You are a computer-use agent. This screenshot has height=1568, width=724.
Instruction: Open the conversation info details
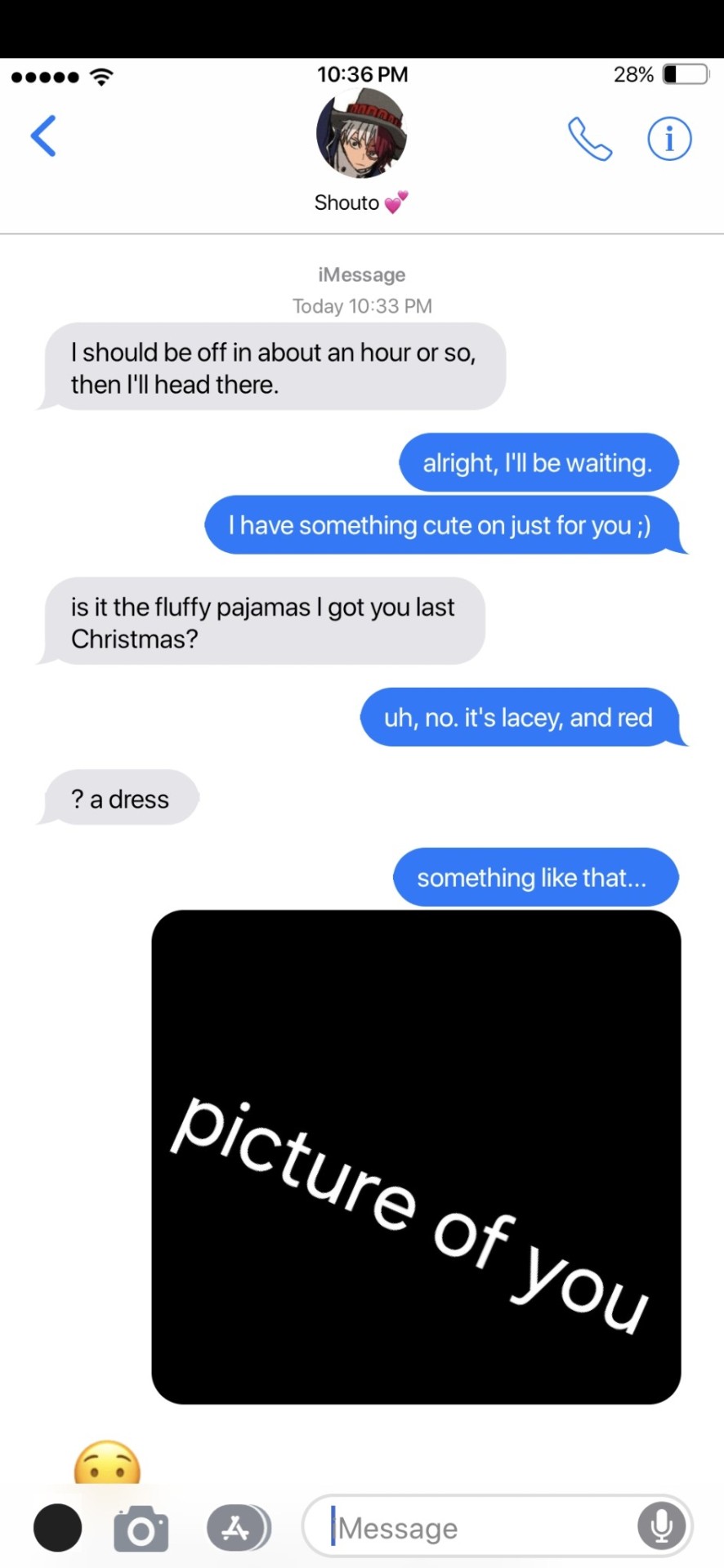669,139
